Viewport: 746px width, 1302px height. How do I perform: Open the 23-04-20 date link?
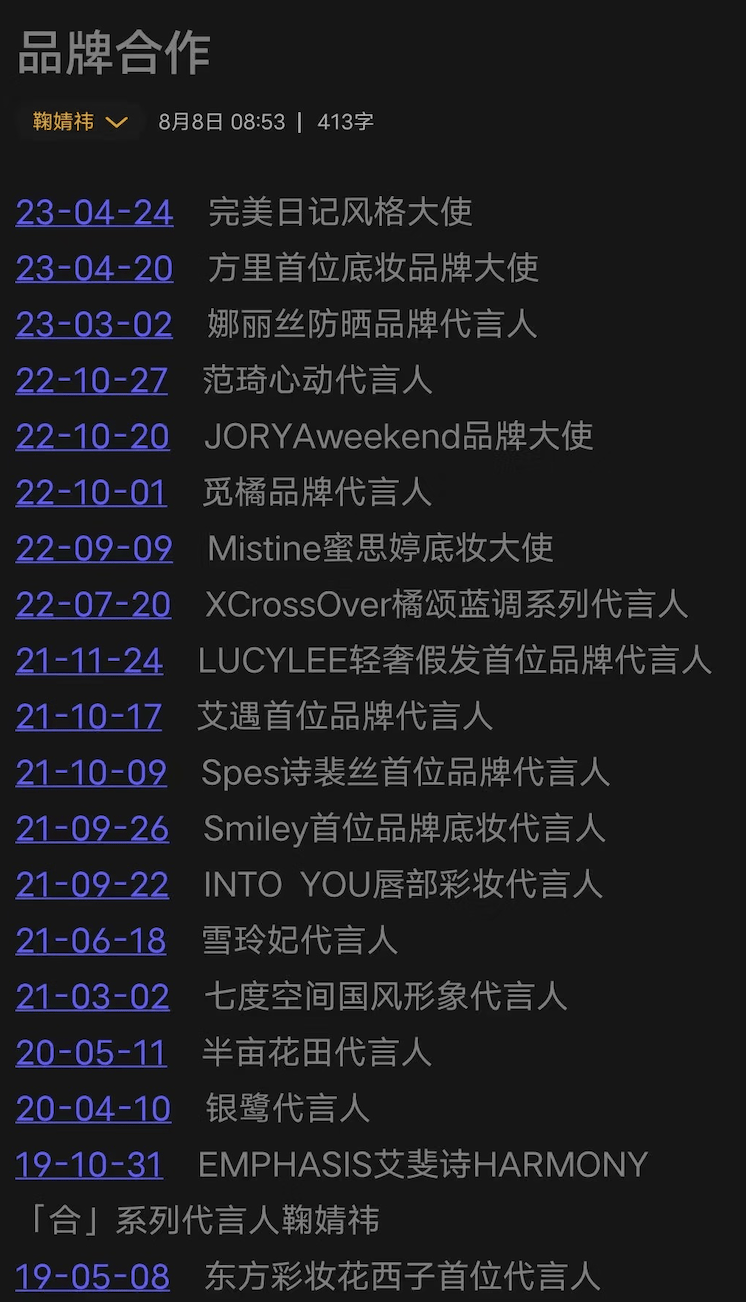point(94,268)
